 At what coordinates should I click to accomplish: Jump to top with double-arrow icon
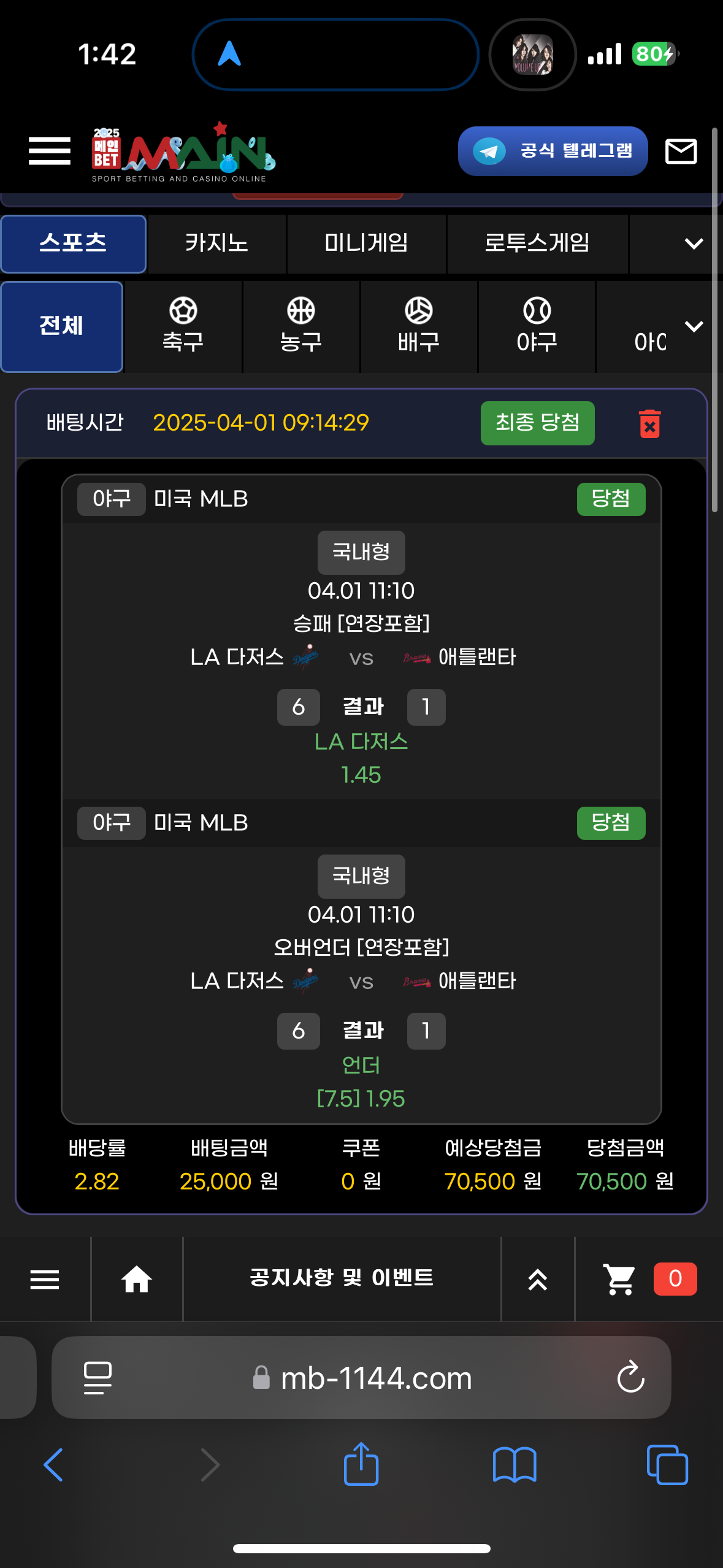[537, 1279]
